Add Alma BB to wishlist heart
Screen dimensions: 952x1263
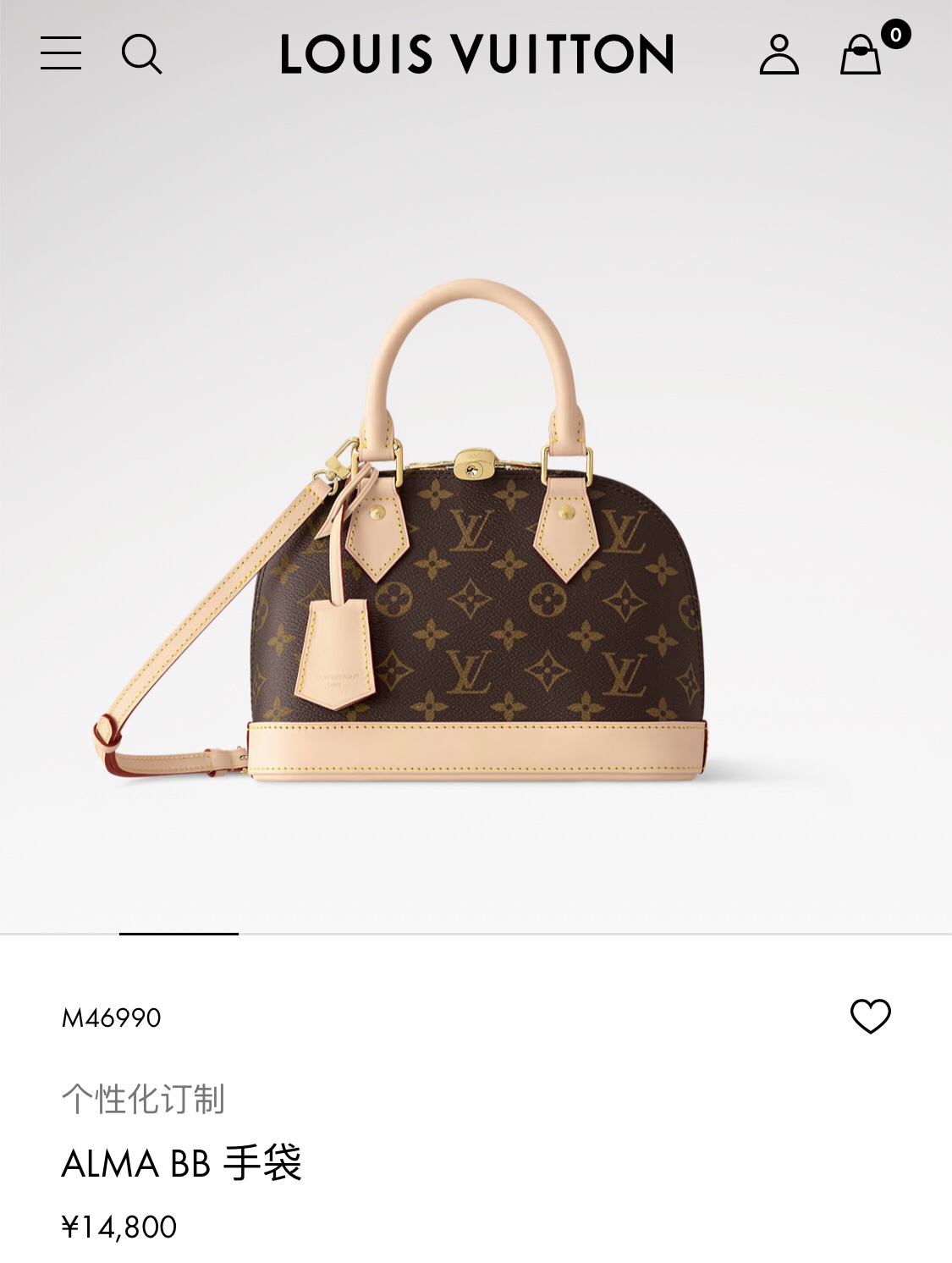870,1016
